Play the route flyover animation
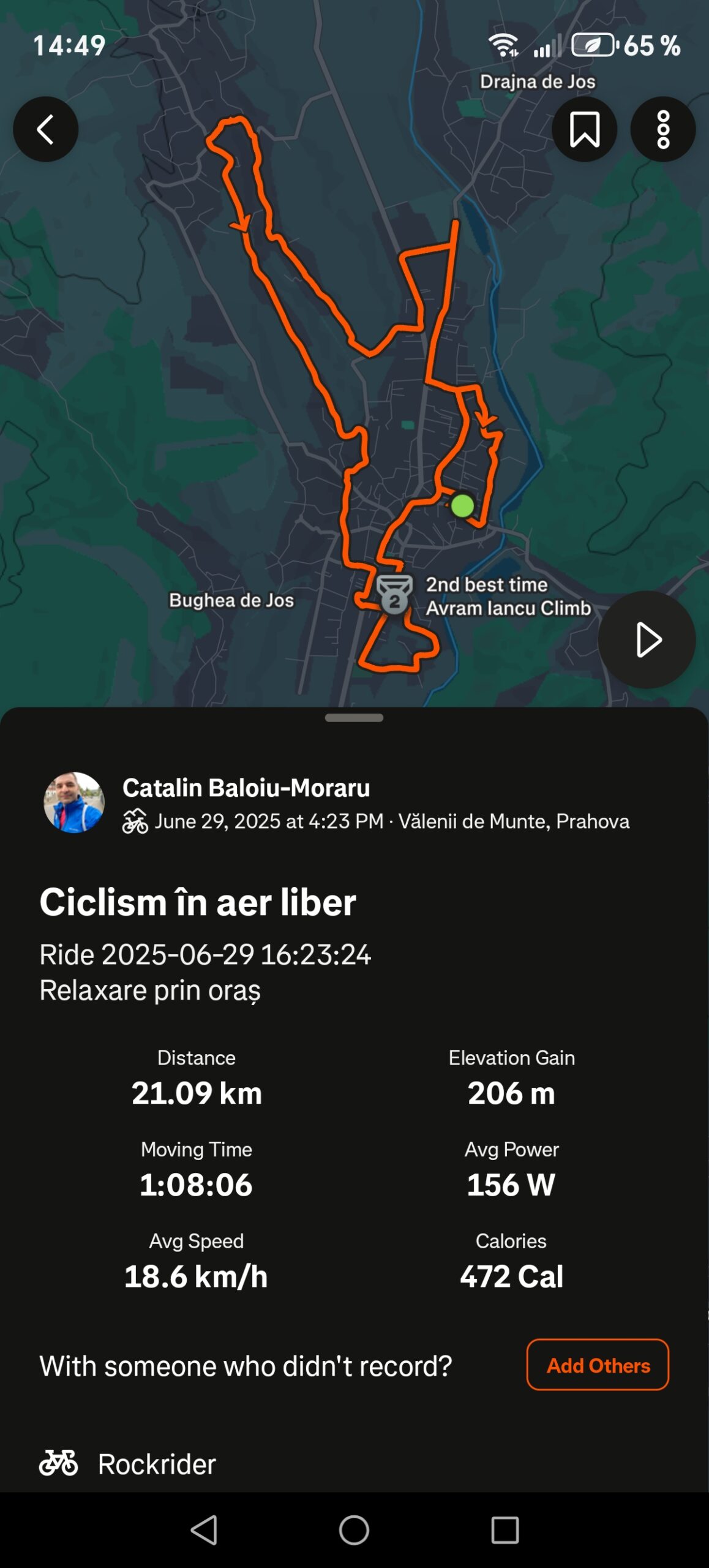The height and width of the screenshot is (1568, 709). pos(647,639)
